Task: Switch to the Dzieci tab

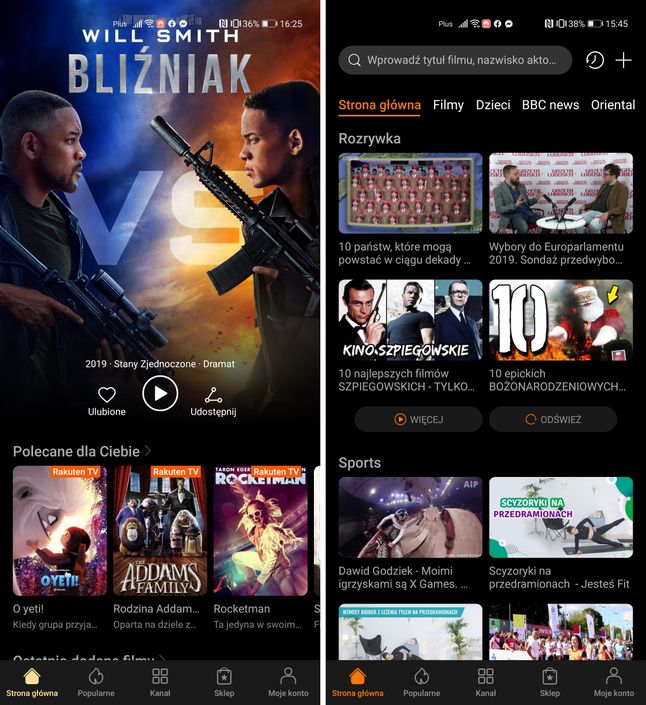Action: (x=493, y=105)
